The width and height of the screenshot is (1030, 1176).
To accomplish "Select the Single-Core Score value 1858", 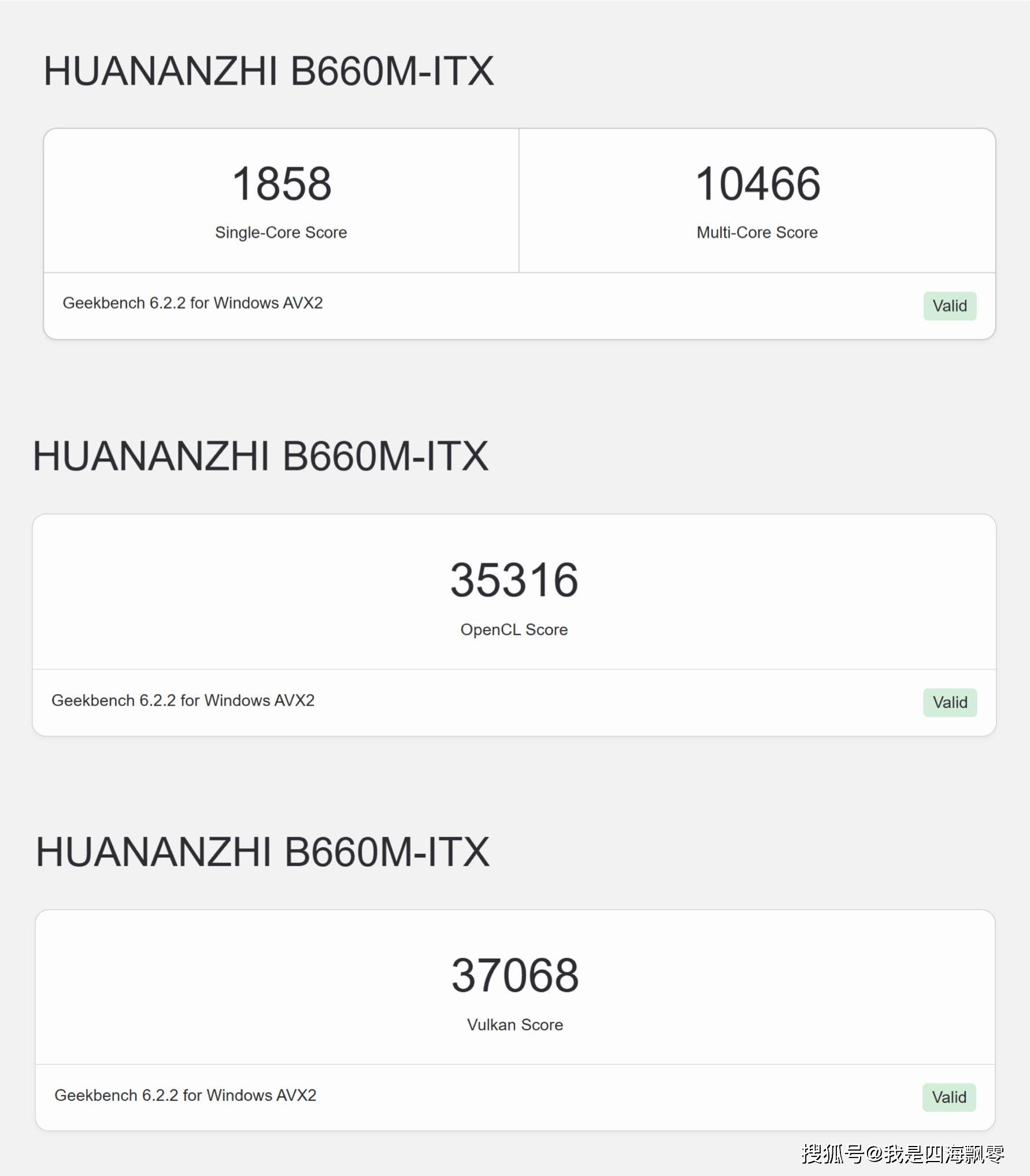I will pyautogui.click(x=281, y=184).
